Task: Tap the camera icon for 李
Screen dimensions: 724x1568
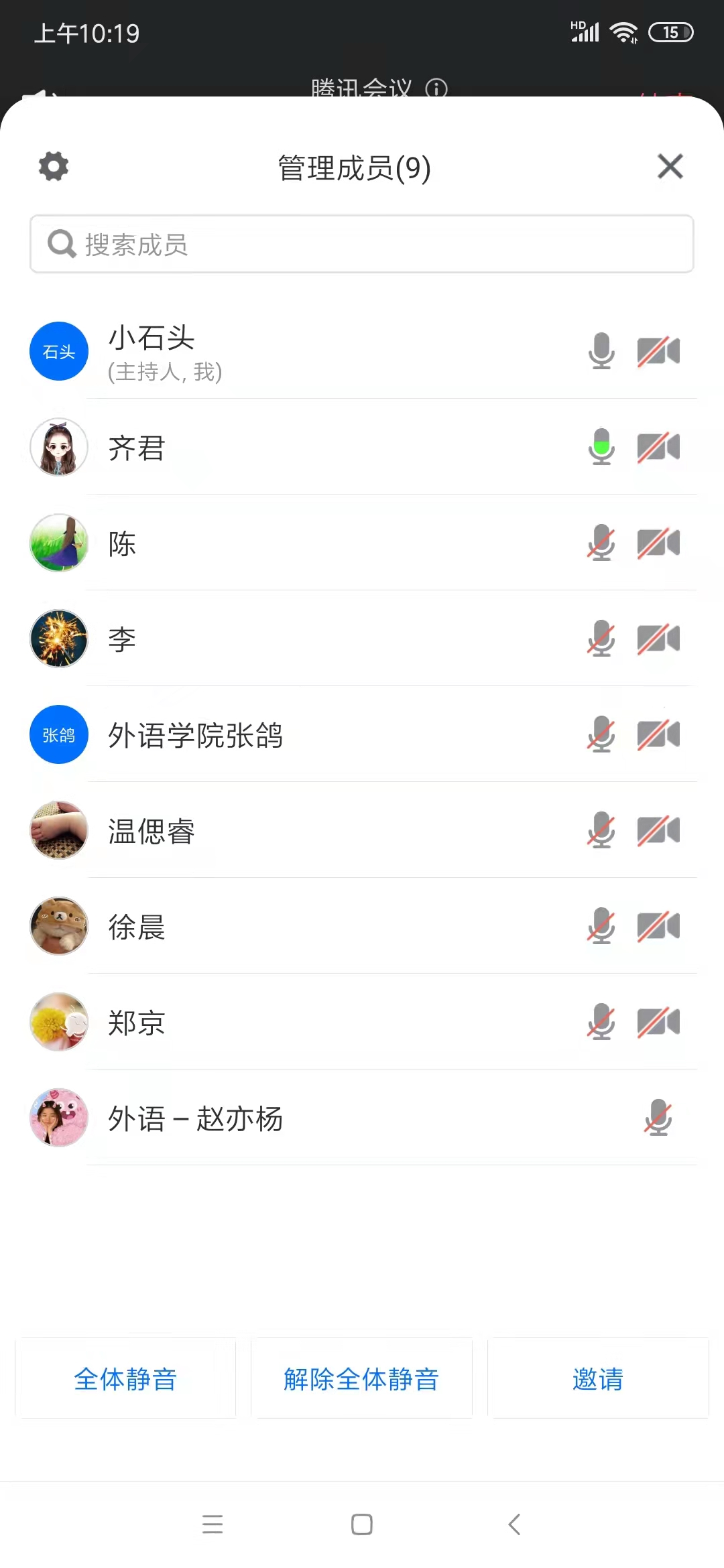Action: pos(658,639)
